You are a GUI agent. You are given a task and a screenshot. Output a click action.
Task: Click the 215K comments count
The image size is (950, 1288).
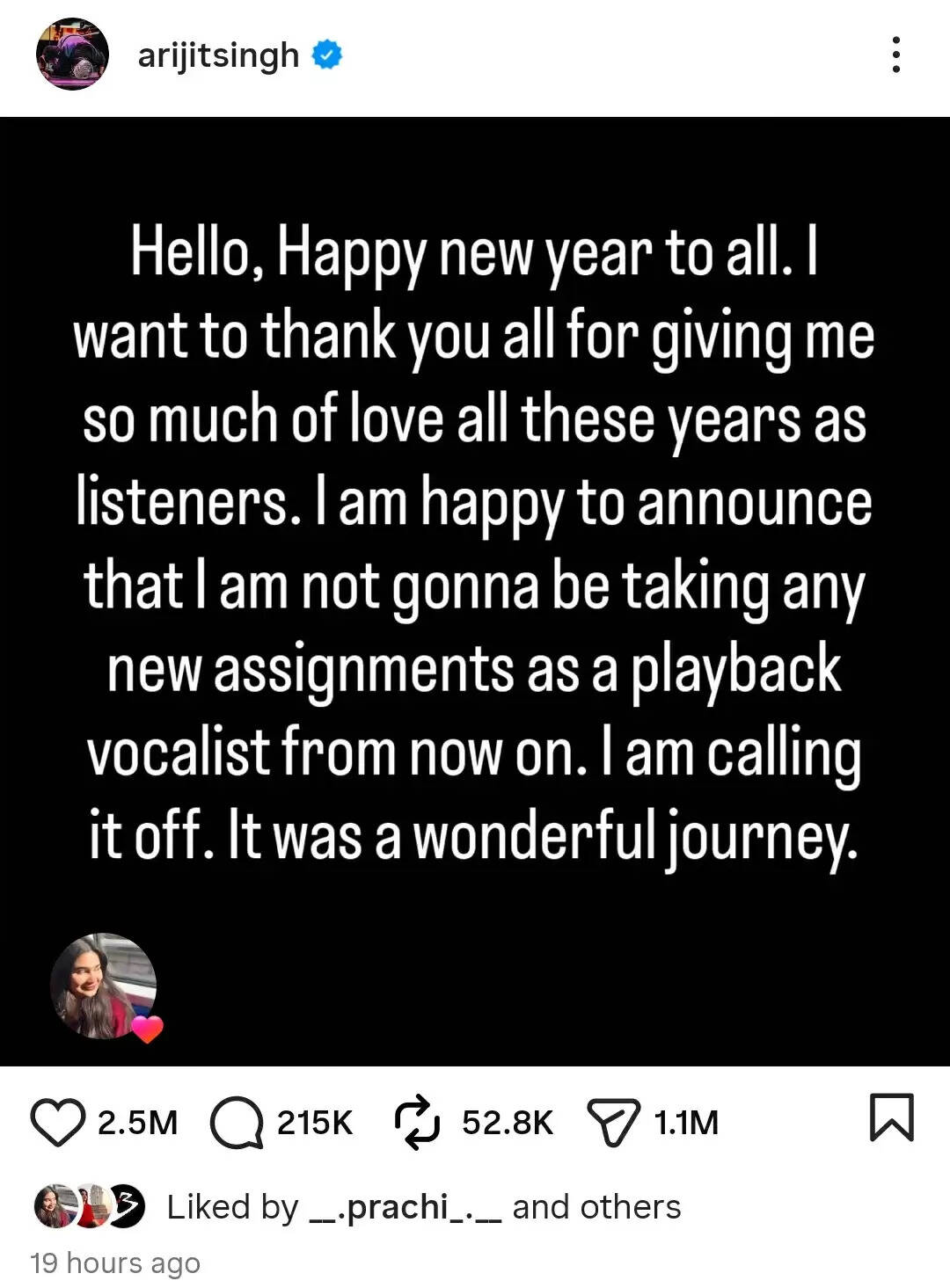(x=315, y=1122)
